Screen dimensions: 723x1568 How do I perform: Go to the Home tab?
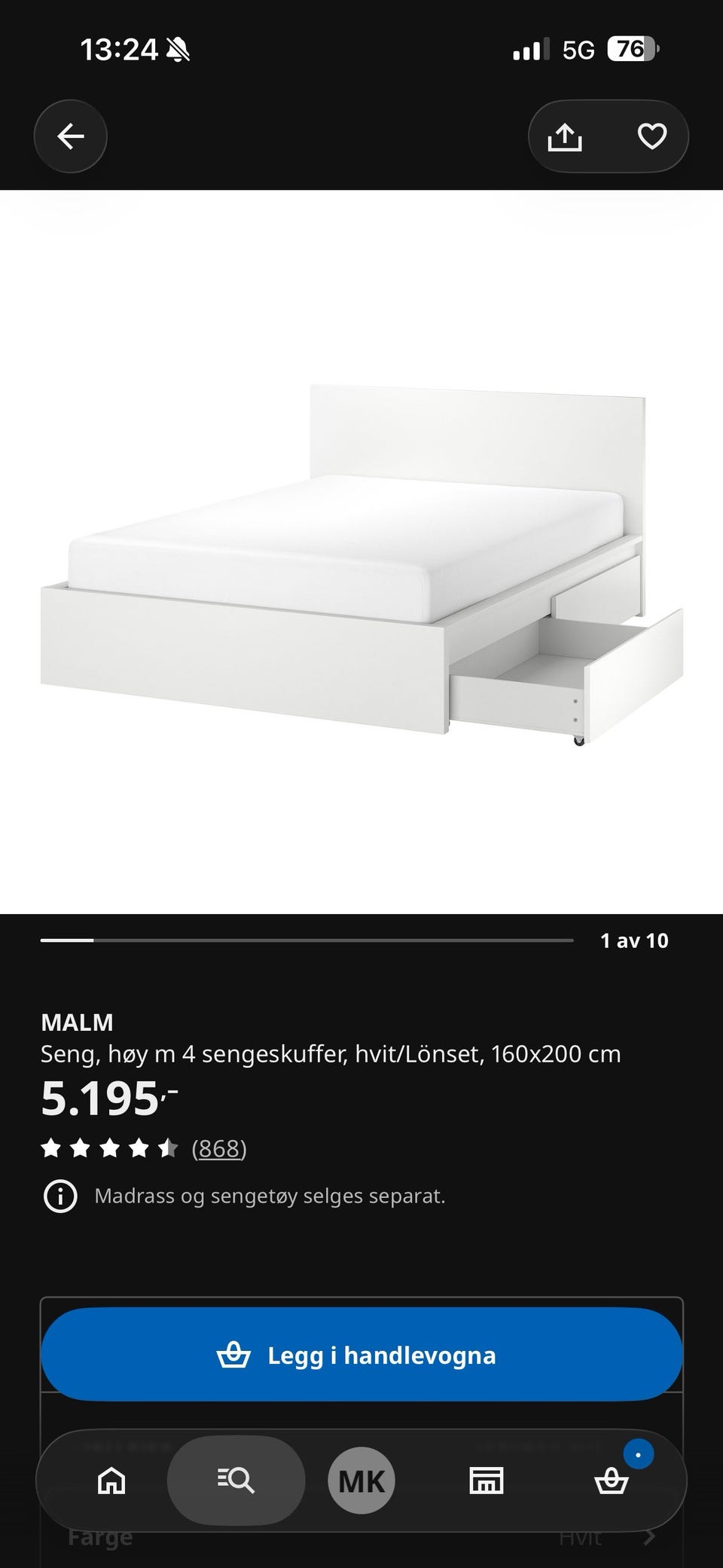point(111,1481)
